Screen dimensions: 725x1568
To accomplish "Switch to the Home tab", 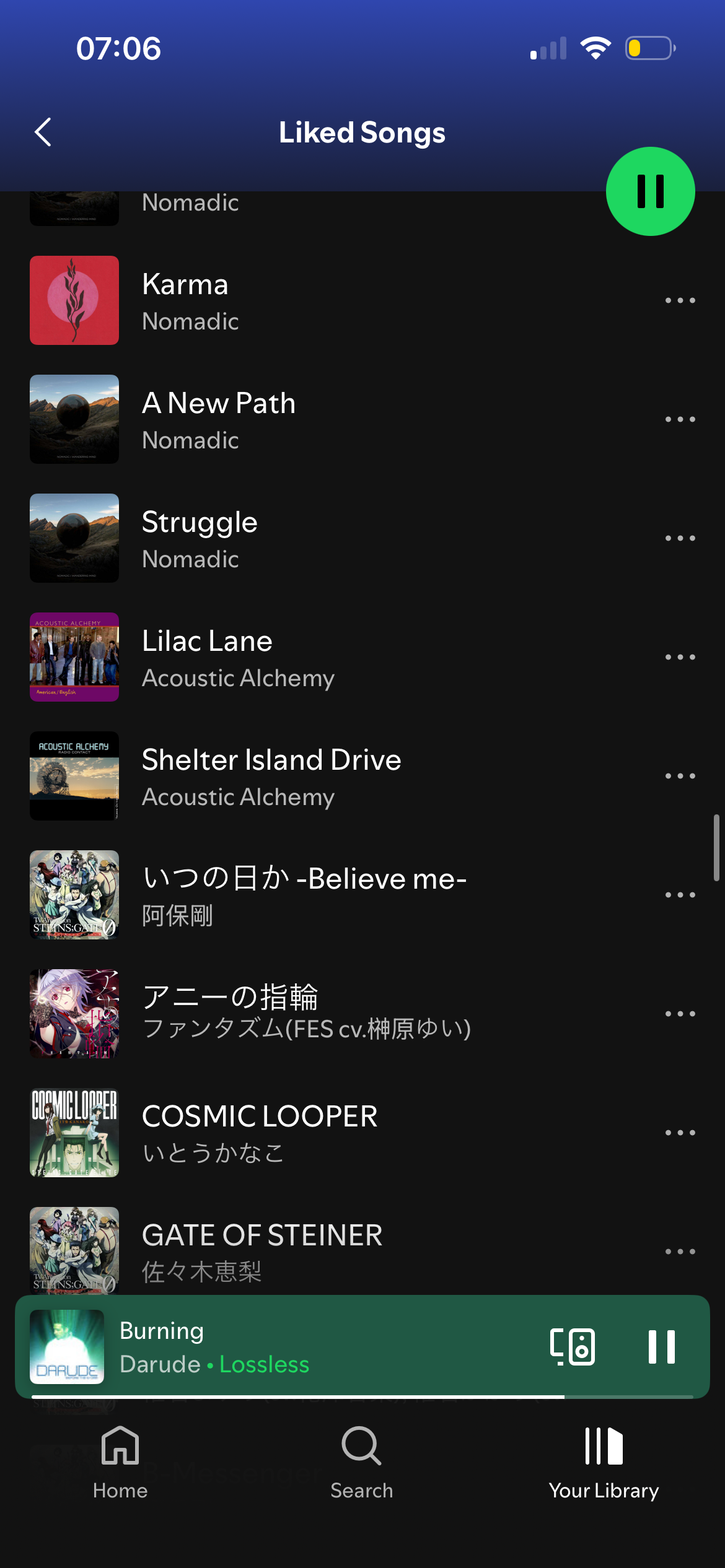I will click(x=120, y=1463).
